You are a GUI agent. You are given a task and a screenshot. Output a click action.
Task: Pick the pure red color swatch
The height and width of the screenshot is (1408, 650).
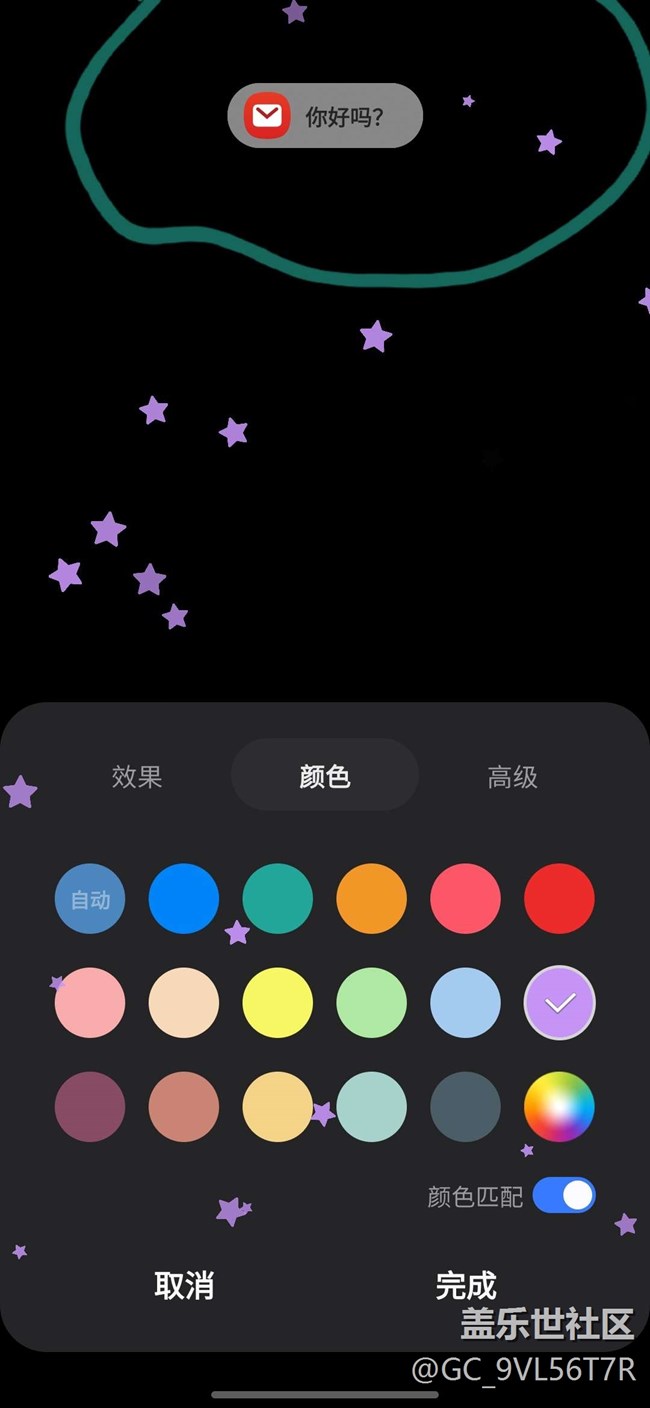[560, 899]
